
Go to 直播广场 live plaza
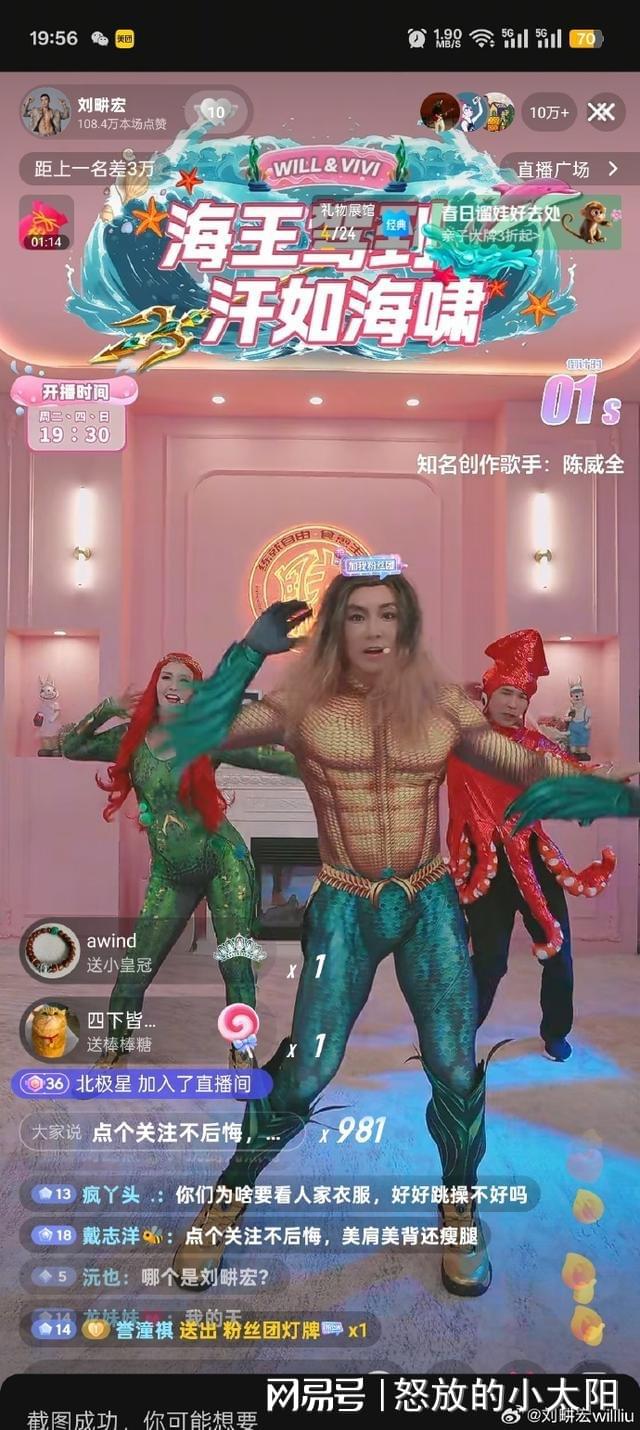click(x=566, y=169)
